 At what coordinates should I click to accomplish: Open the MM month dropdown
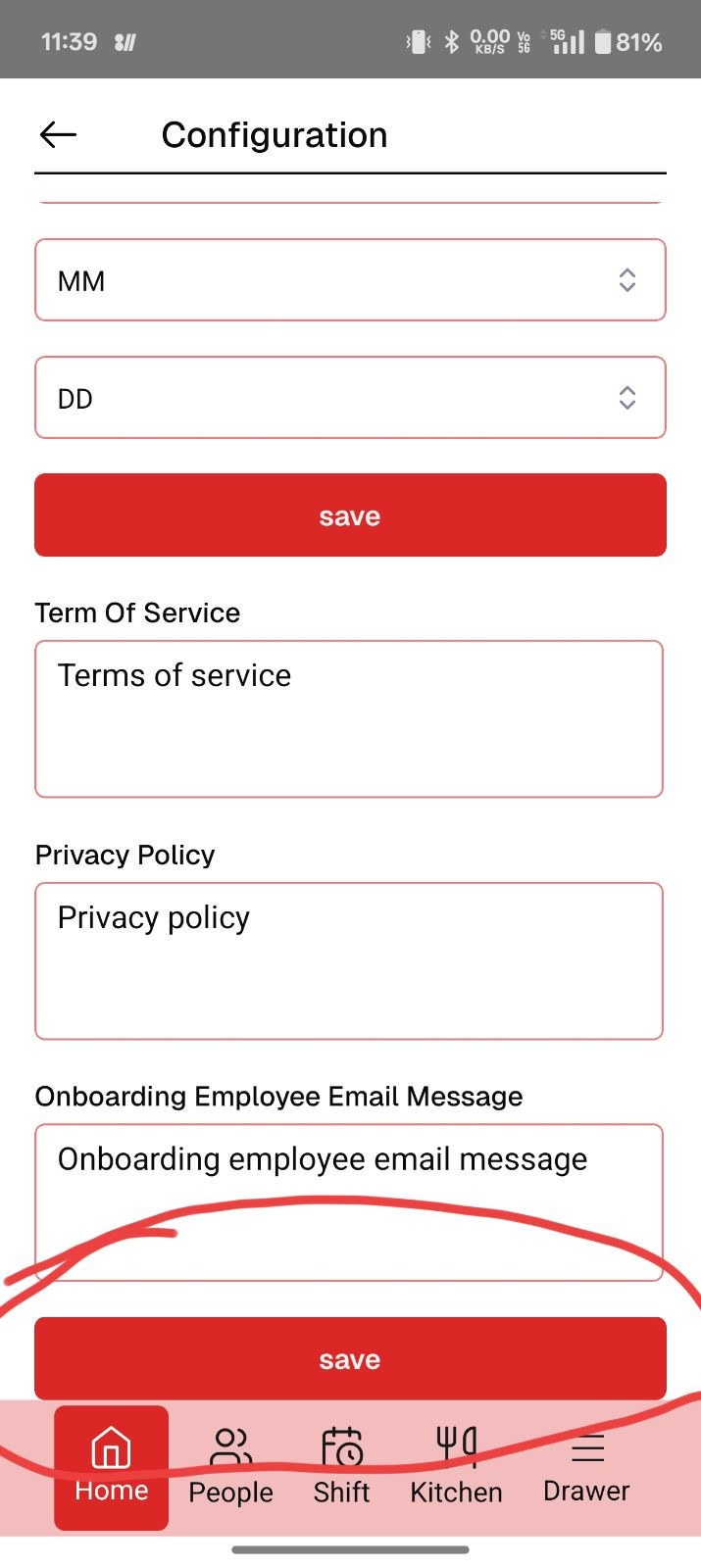click(350, 280)
